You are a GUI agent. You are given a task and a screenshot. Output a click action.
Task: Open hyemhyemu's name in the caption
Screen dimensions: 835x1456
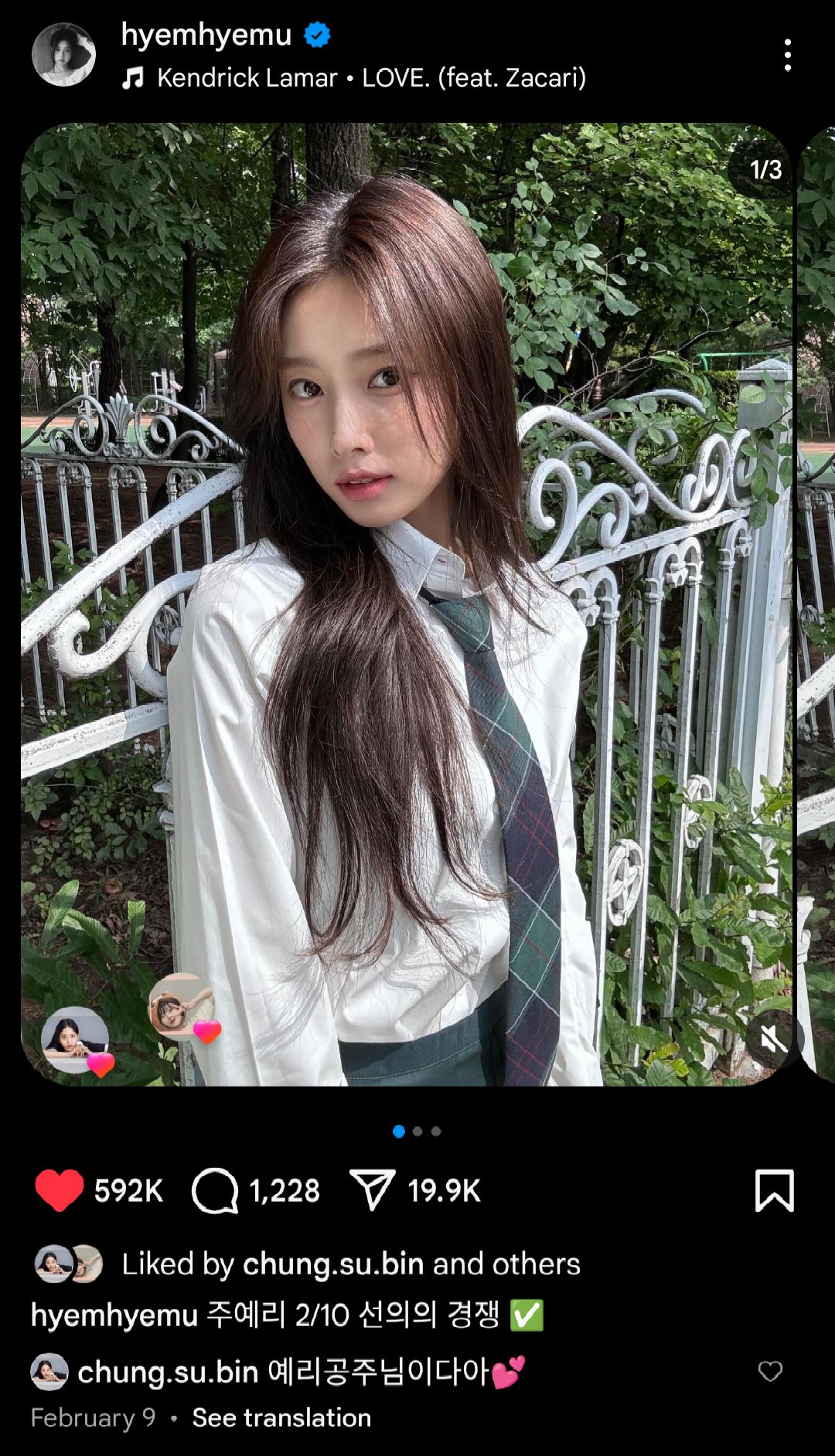pos(114,1315)
